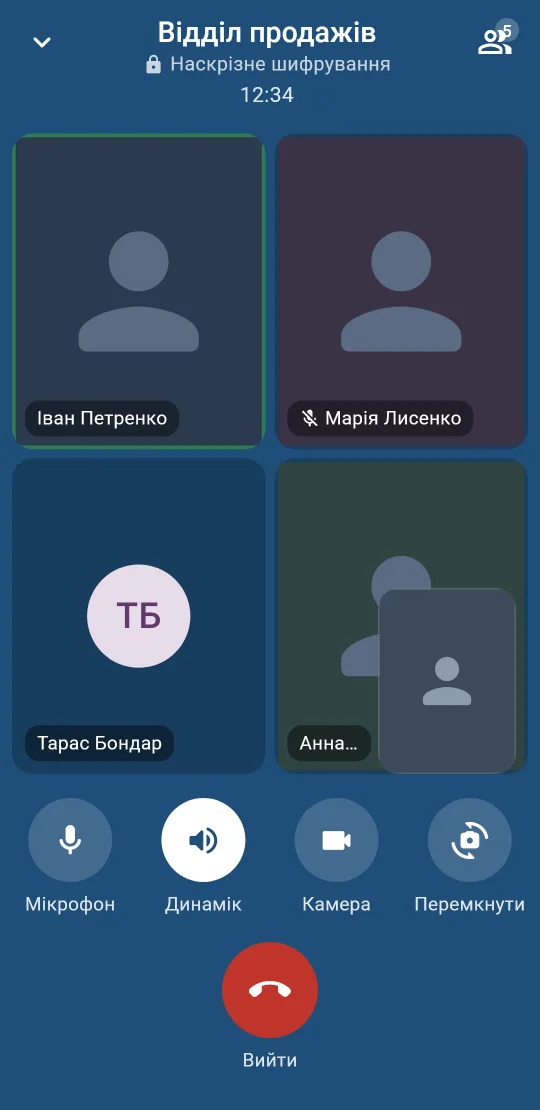Tap Перемкнути to flip the camera
540x1110 pixels.
(x=469, y=840)
